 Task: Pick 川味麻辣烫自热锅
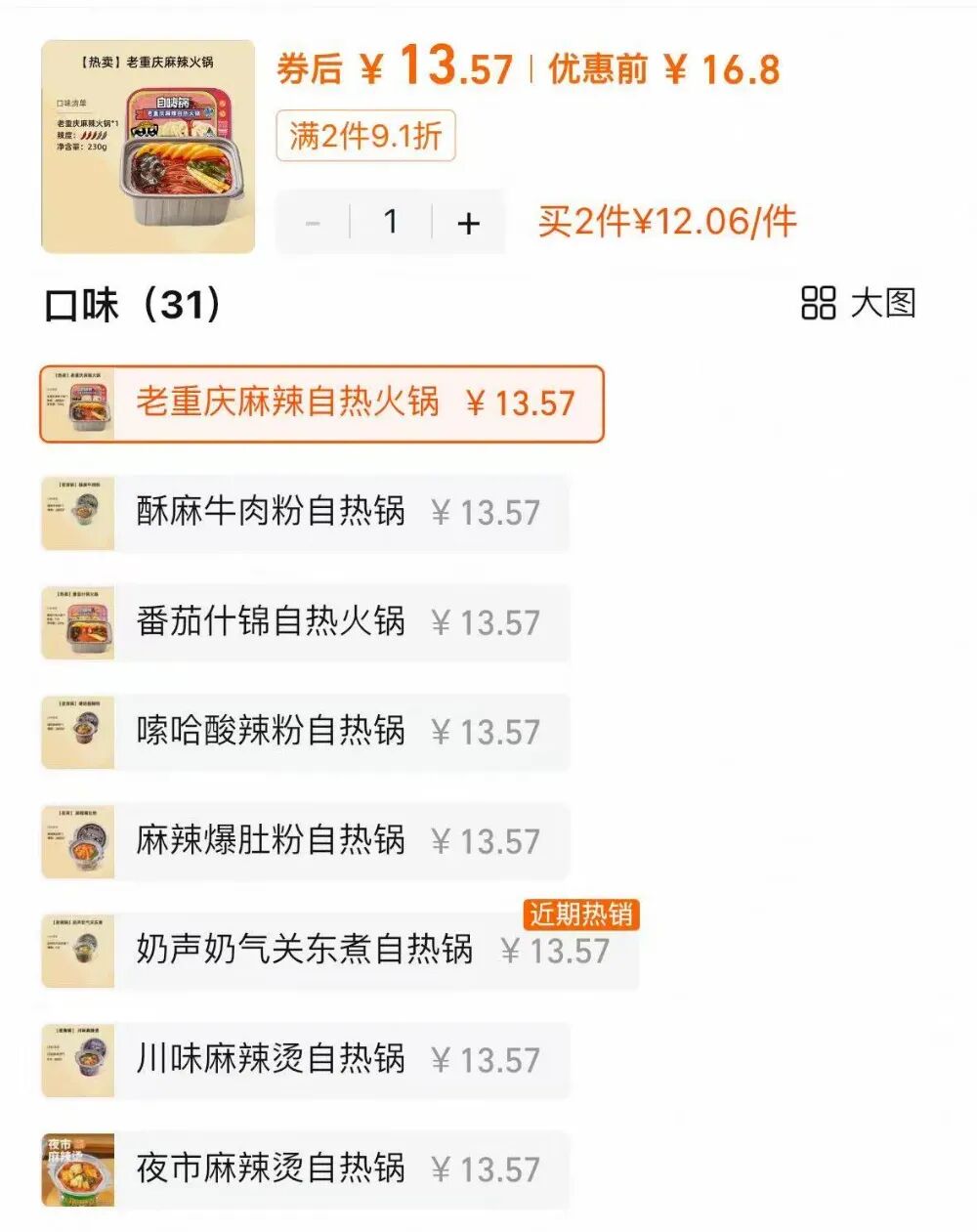pos(305,1060)
